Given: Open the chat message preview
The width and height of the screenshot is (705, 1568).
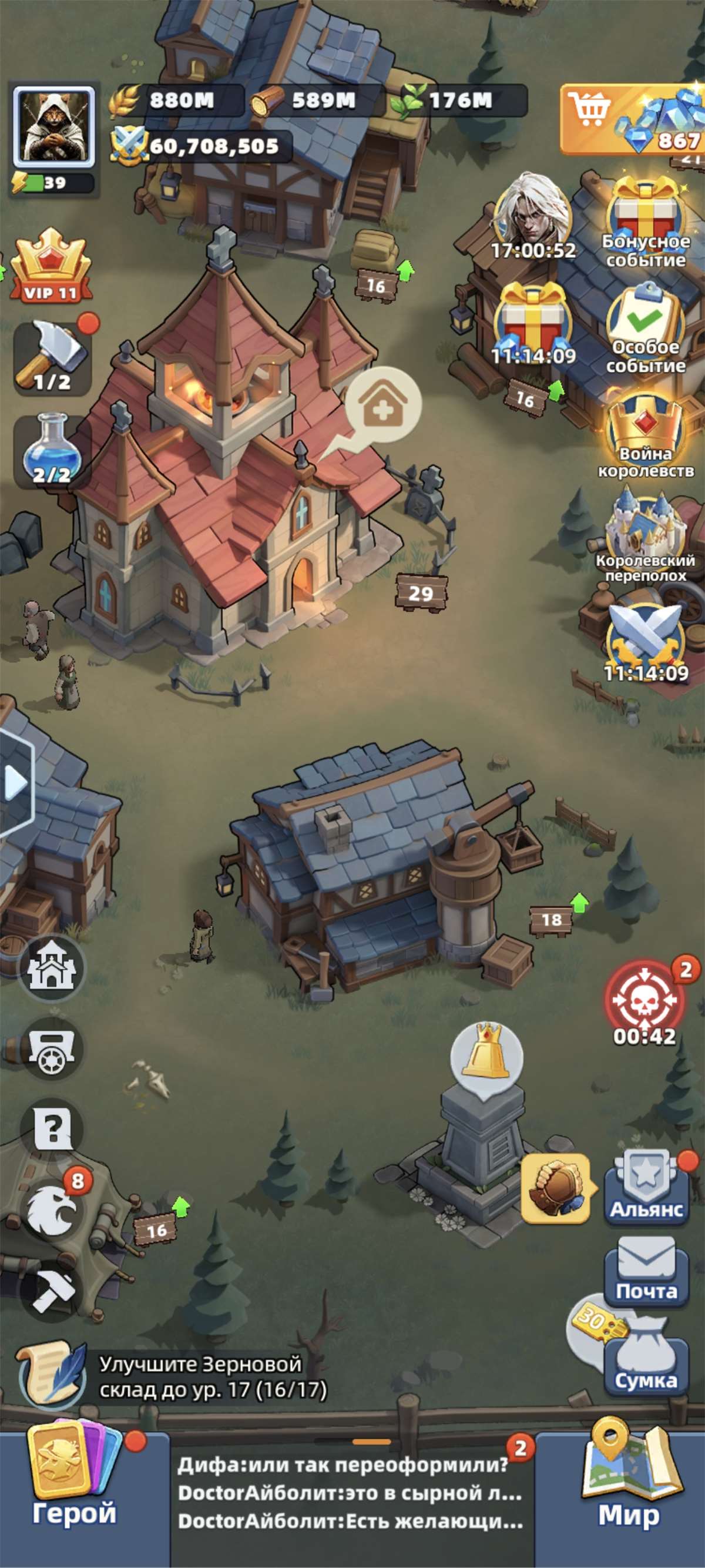Looking at the screenshot, I should tap(350, 1493).
